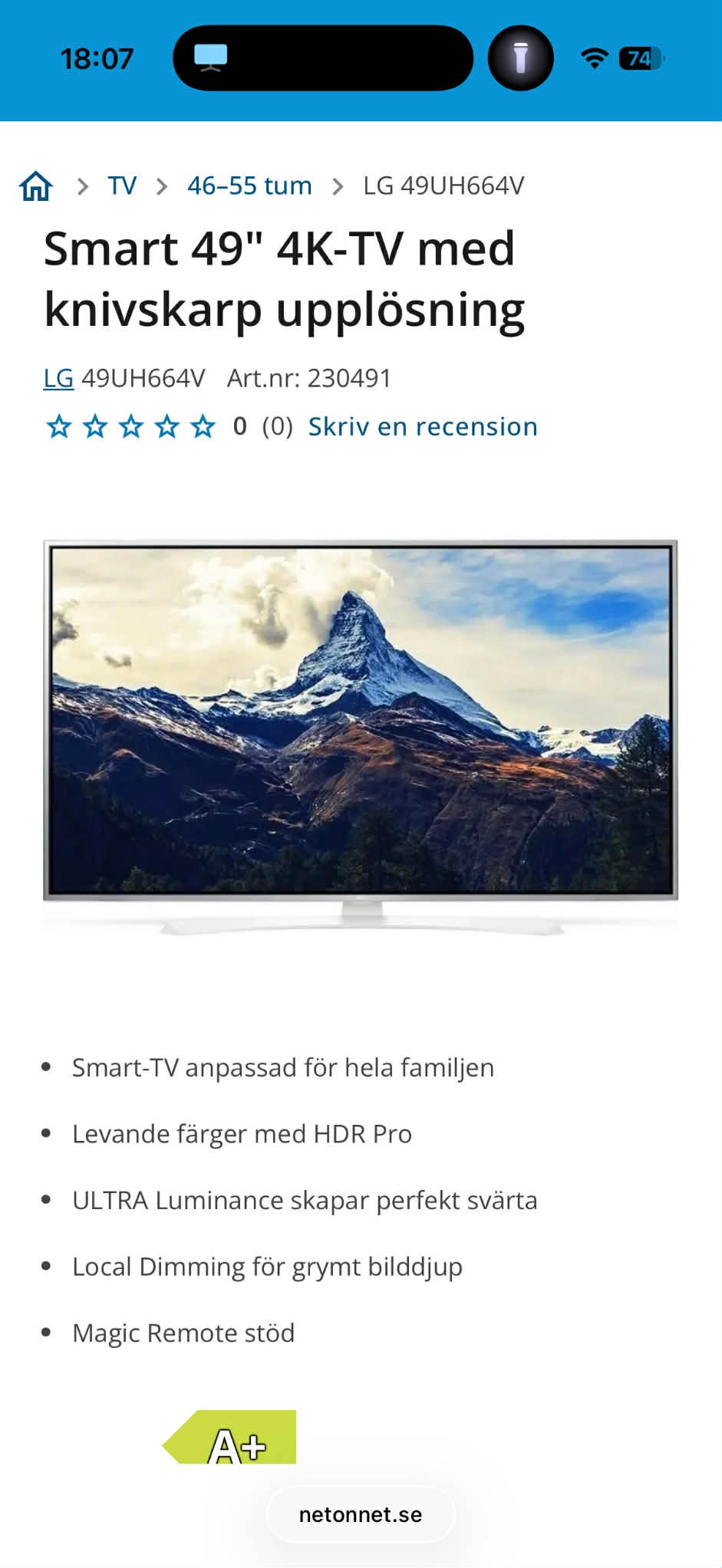Click the home icon in the breadcrumb
Viewport: 722px width, 1568px height.
click(36, 185)
